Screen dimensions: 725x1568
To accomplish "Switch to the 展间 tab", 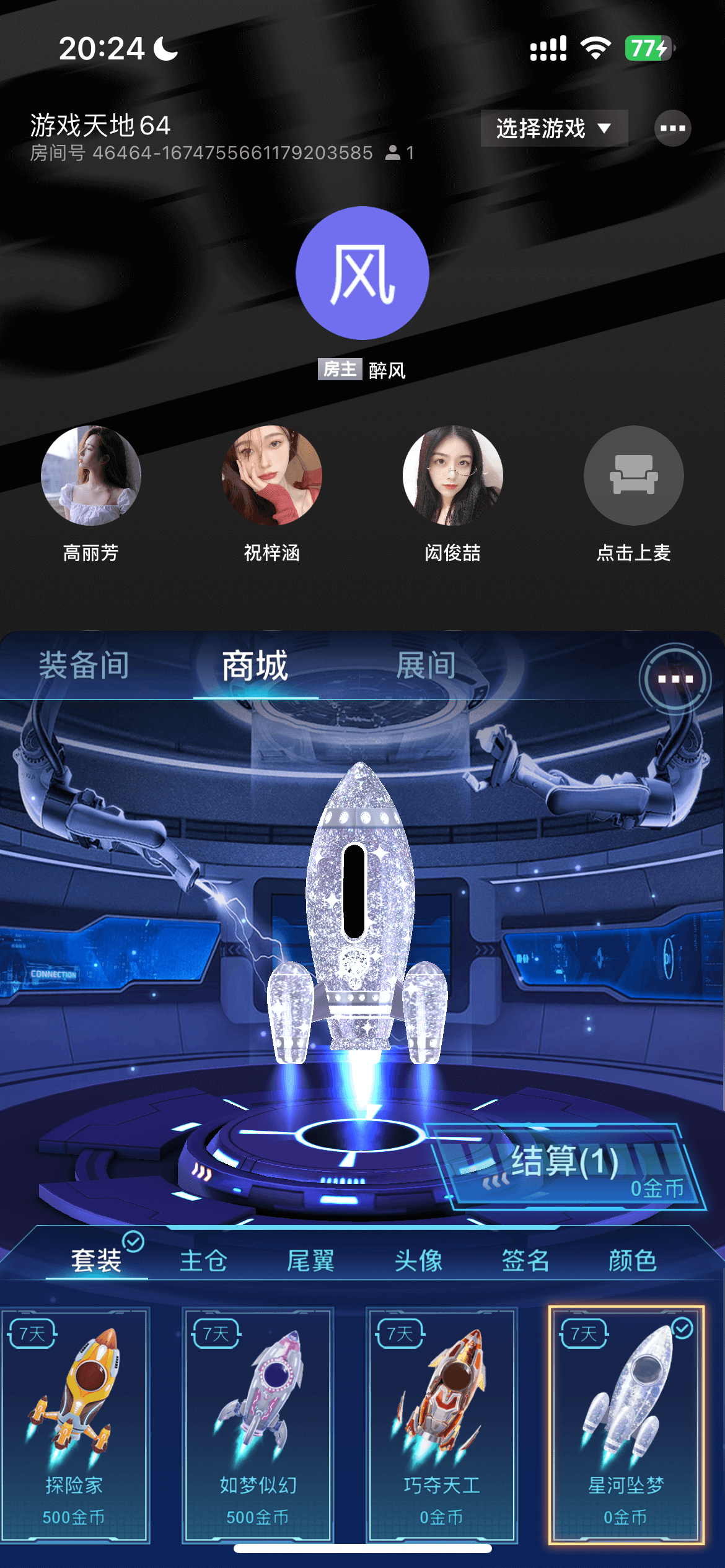I will 426,666.
